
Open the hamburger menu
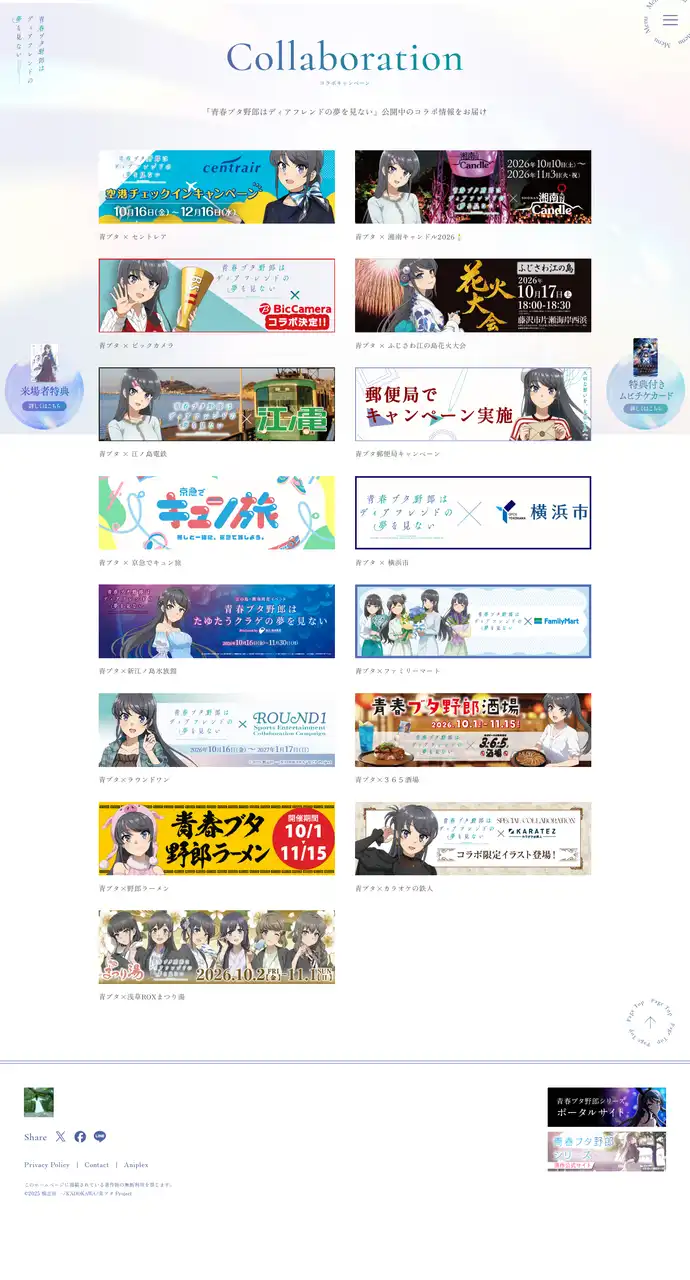pos(670,20)
